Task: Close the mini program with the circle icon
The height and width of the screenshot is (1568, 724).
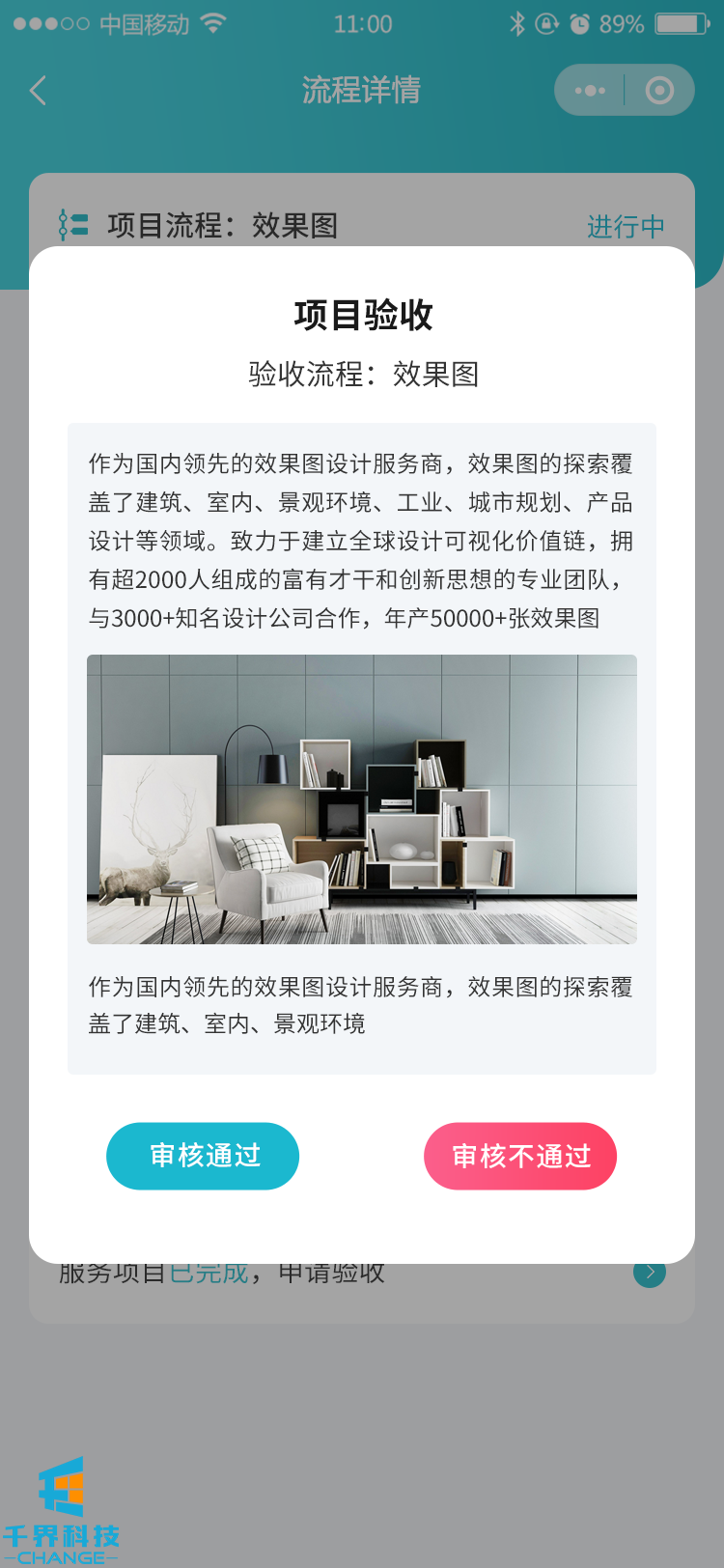Action: [659, 91]
